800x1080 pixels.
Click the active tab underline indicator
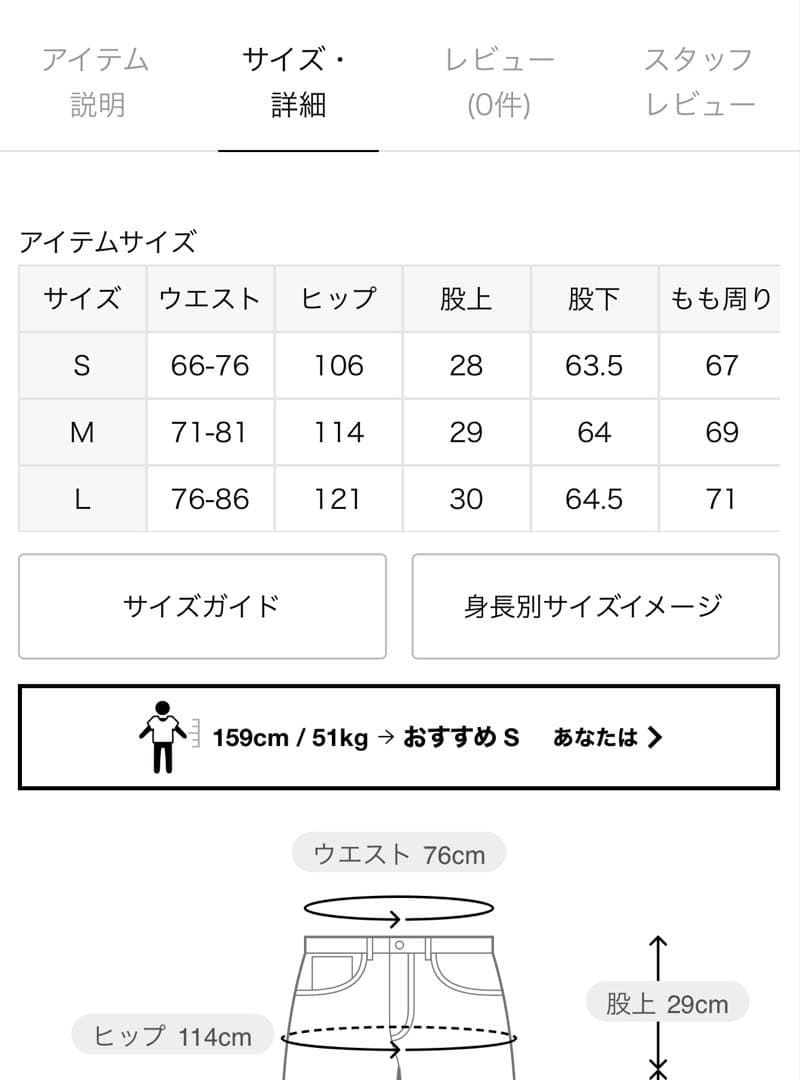[297, 151]
